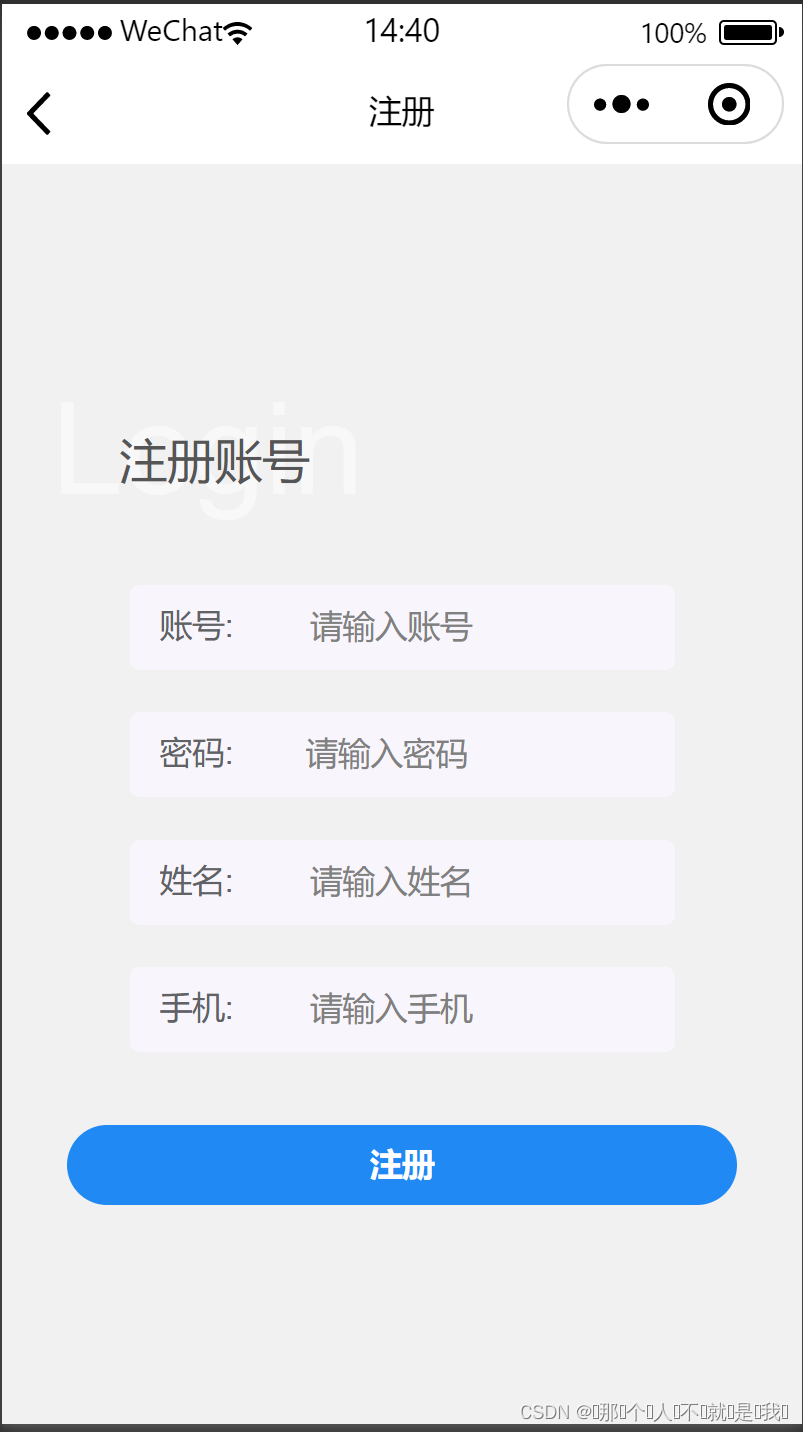The image size is (803, 1432).
Task: Close the mini program via the circle icon
Action: click(x=729, y=104)
